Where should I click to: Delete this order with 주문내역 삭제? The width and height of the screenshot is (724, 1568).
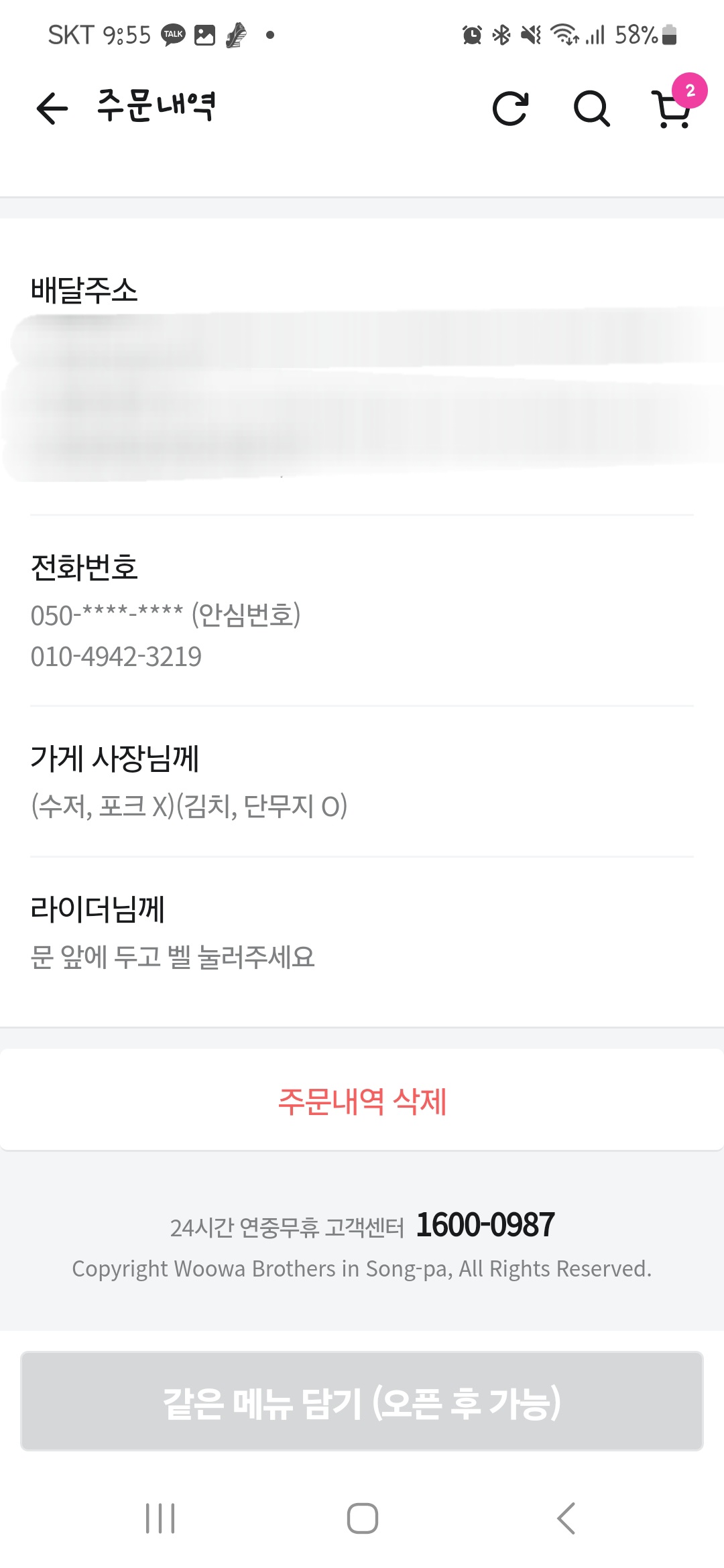tap(362, 1101)
